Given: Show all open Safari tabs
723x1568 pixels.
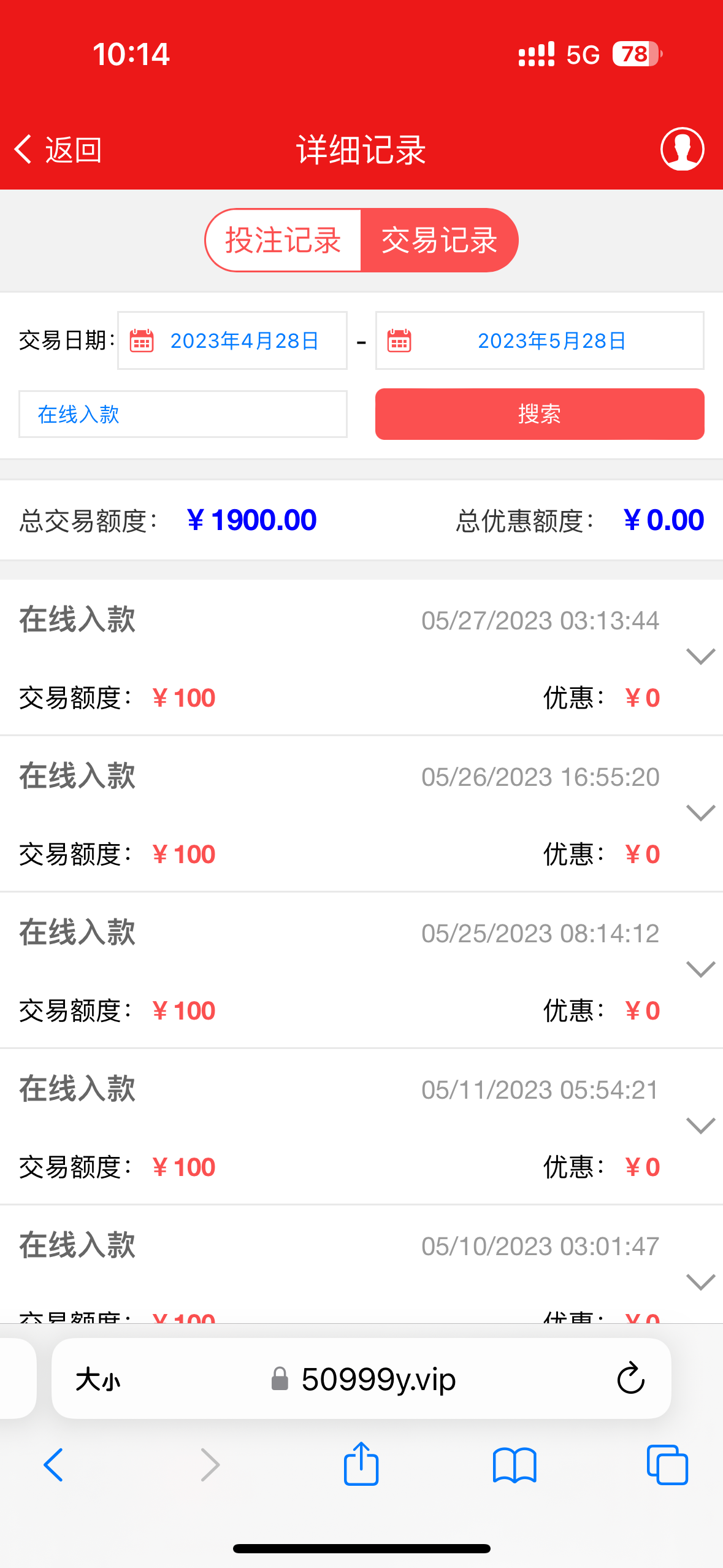Looking at the screenshot, I should coord(667,1465).
